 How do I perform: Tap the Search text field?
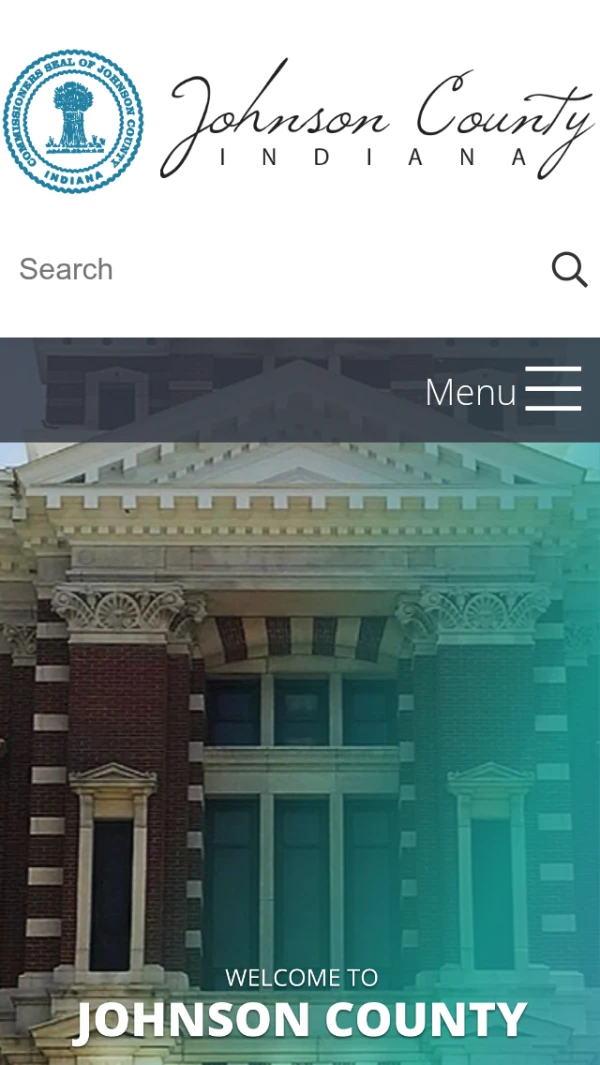point(270,269)
